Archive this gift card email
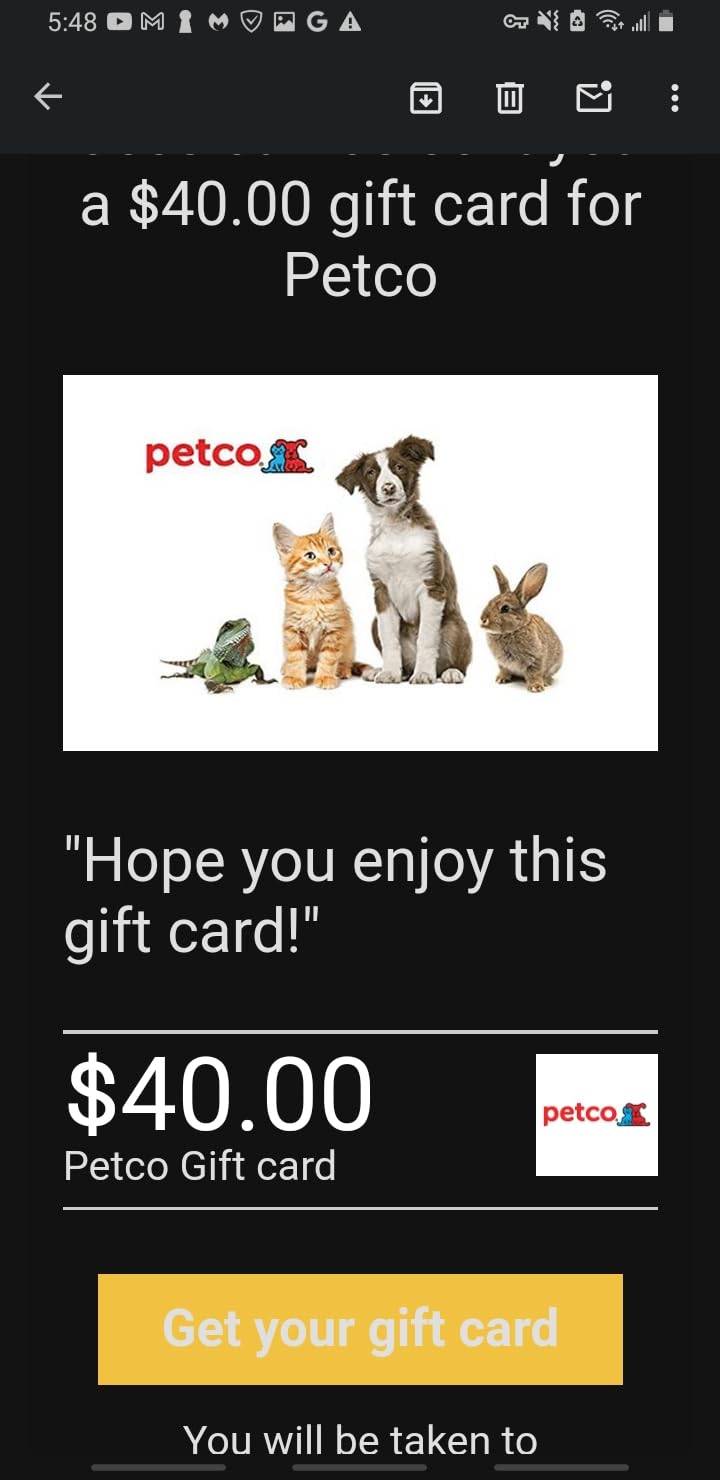Viewport: 720px width, 1480px height. [x=426, y=97]
